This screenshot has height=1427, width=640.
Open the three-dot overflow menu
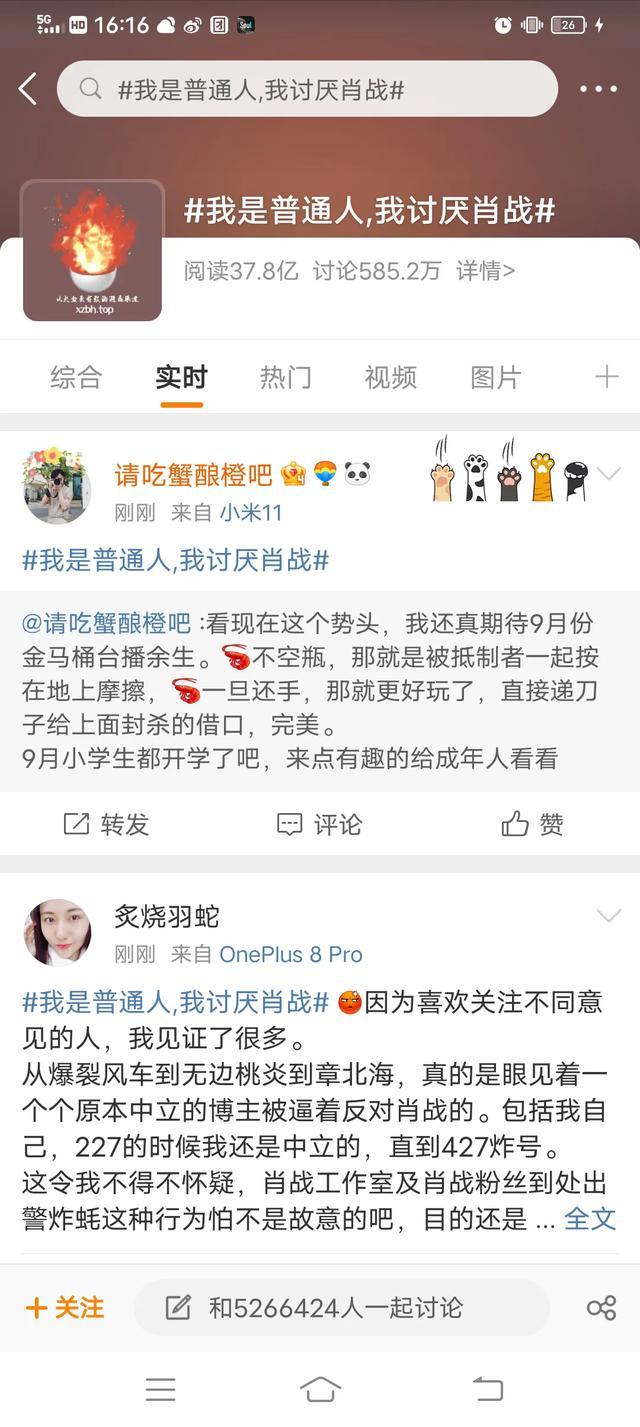click(x=598, y=89)
